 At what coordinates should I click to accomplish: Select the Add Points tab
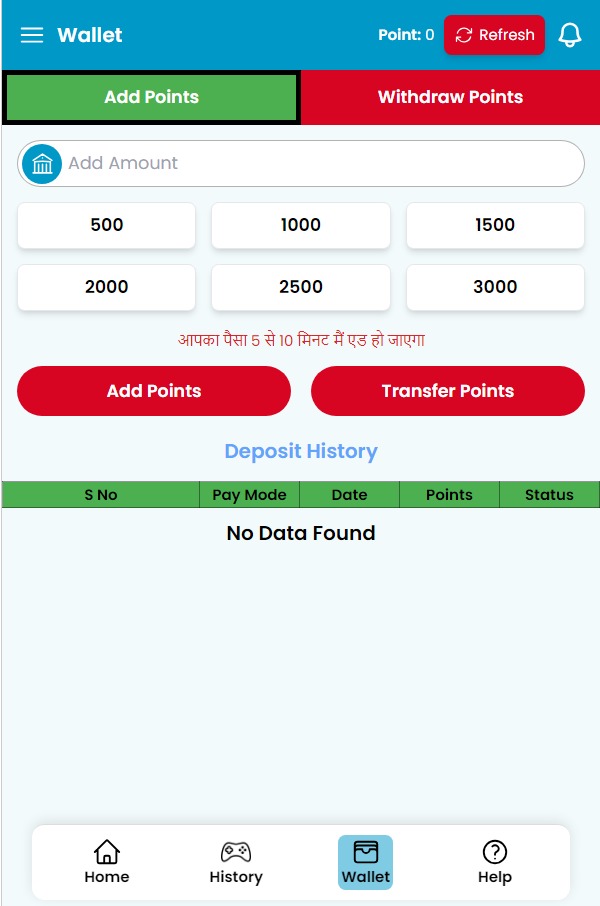click(x=151, y=97)
